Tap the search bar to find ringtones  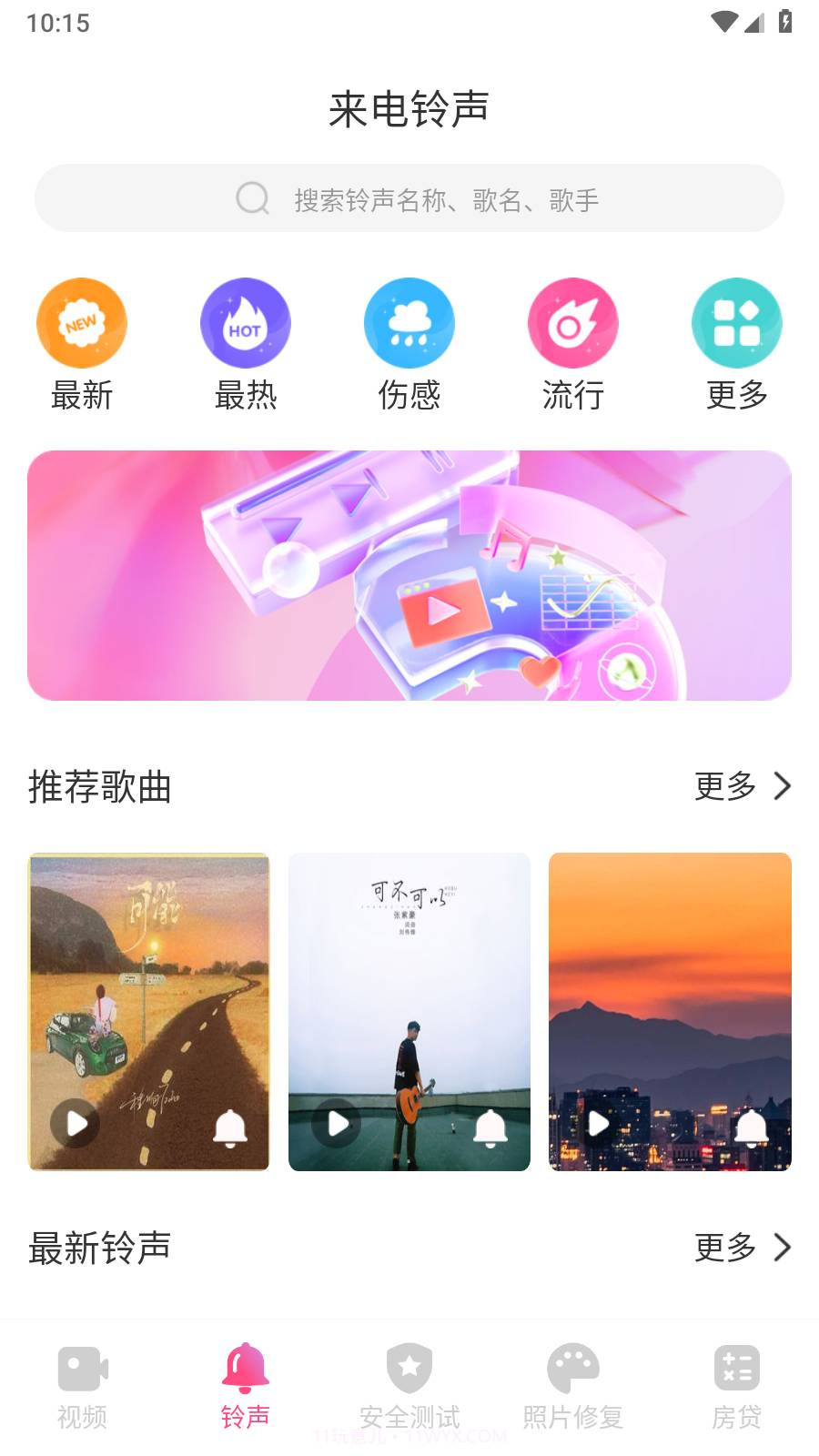409,197
